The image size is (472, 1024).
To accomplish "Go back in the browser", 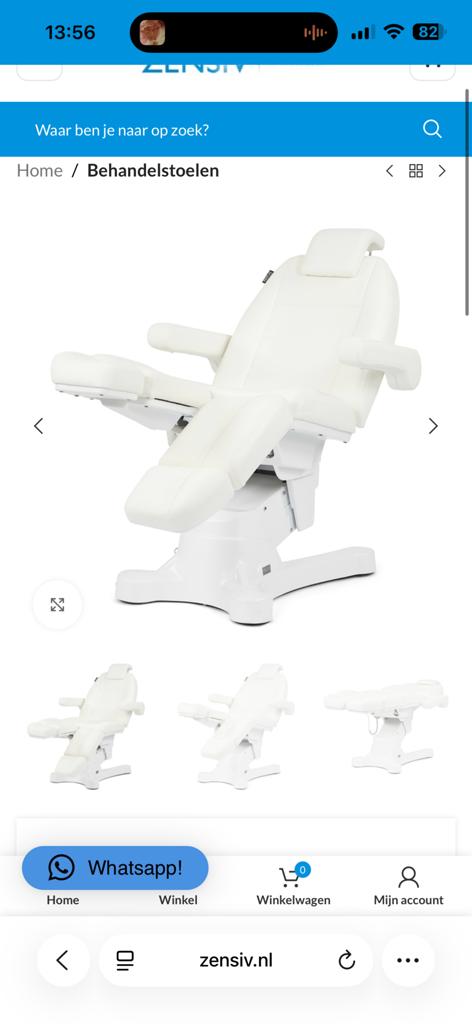I will click(63, 960).
